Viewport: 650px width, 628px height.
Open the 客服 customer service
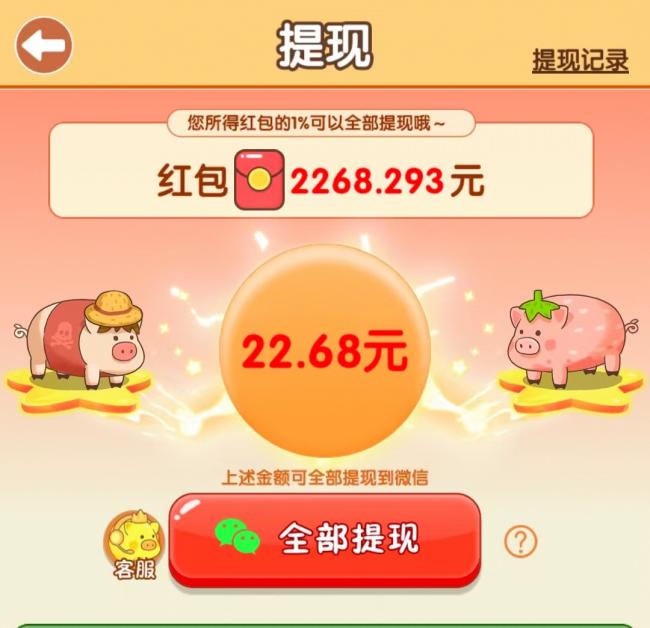point(134,544)
